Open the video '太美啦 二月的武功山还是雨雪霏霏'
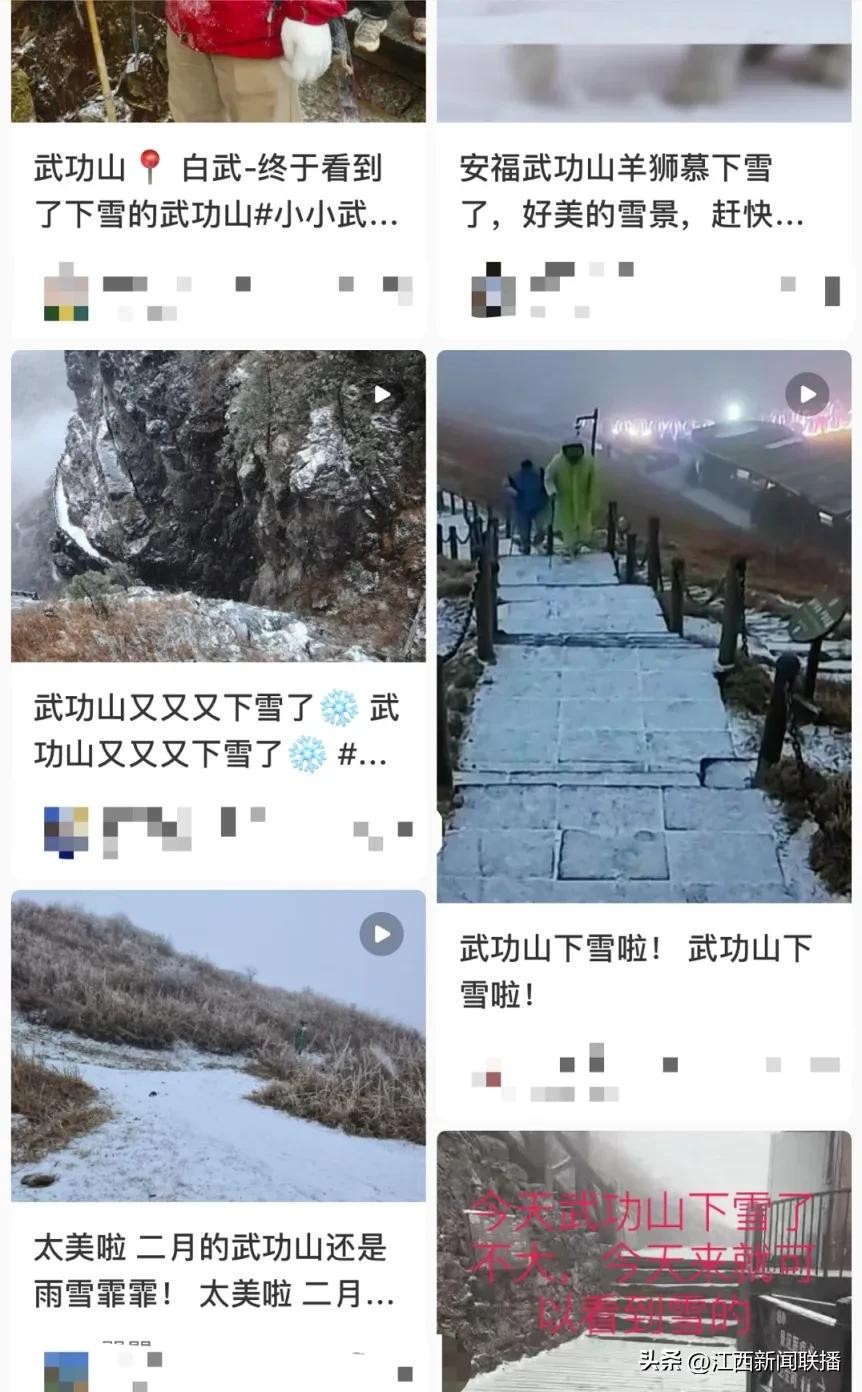This screenshot has height=1392, width=862. 217,1046
